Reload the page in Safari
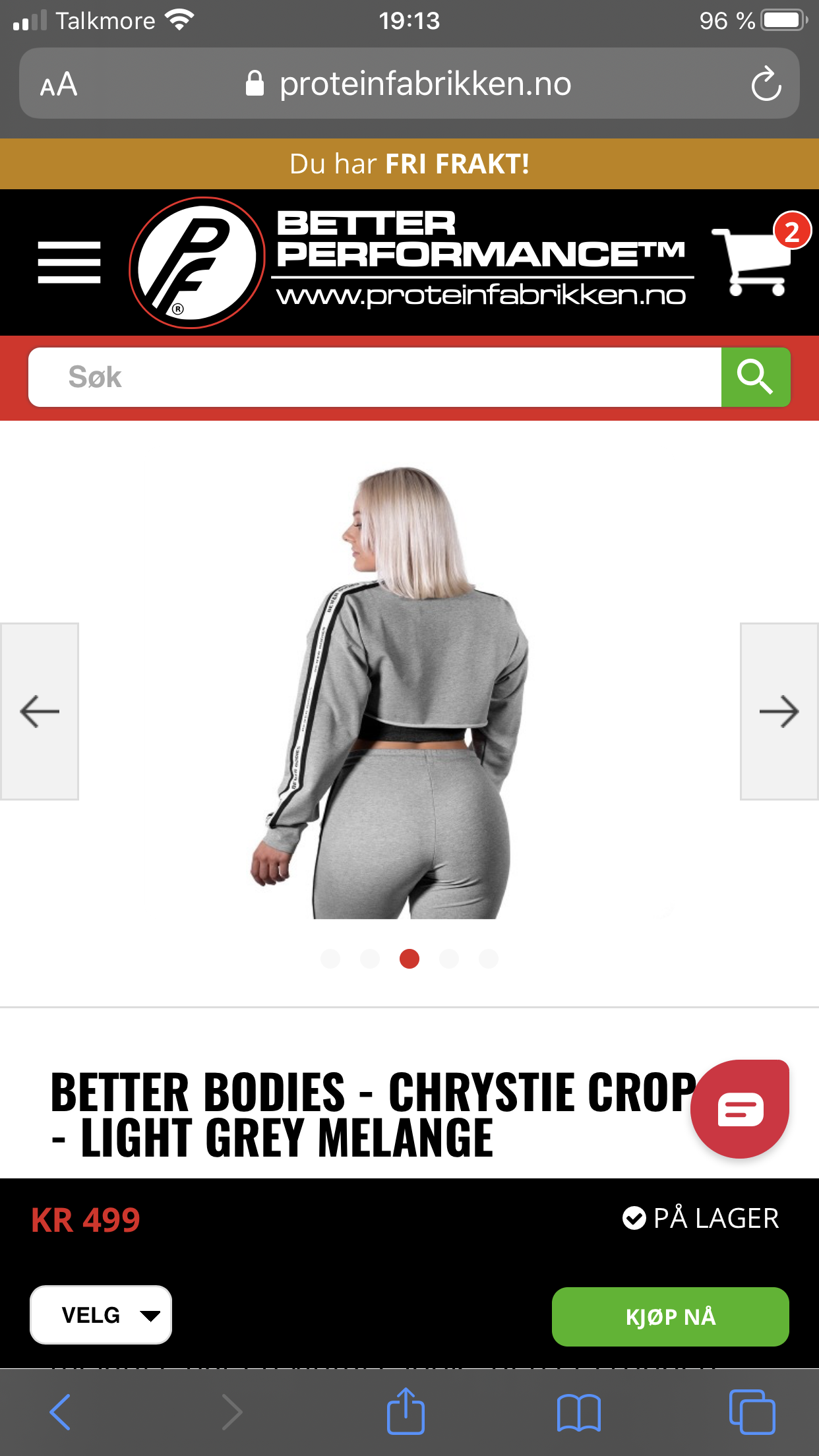This screenshot has height=1456, width=819. coord(766,84)
